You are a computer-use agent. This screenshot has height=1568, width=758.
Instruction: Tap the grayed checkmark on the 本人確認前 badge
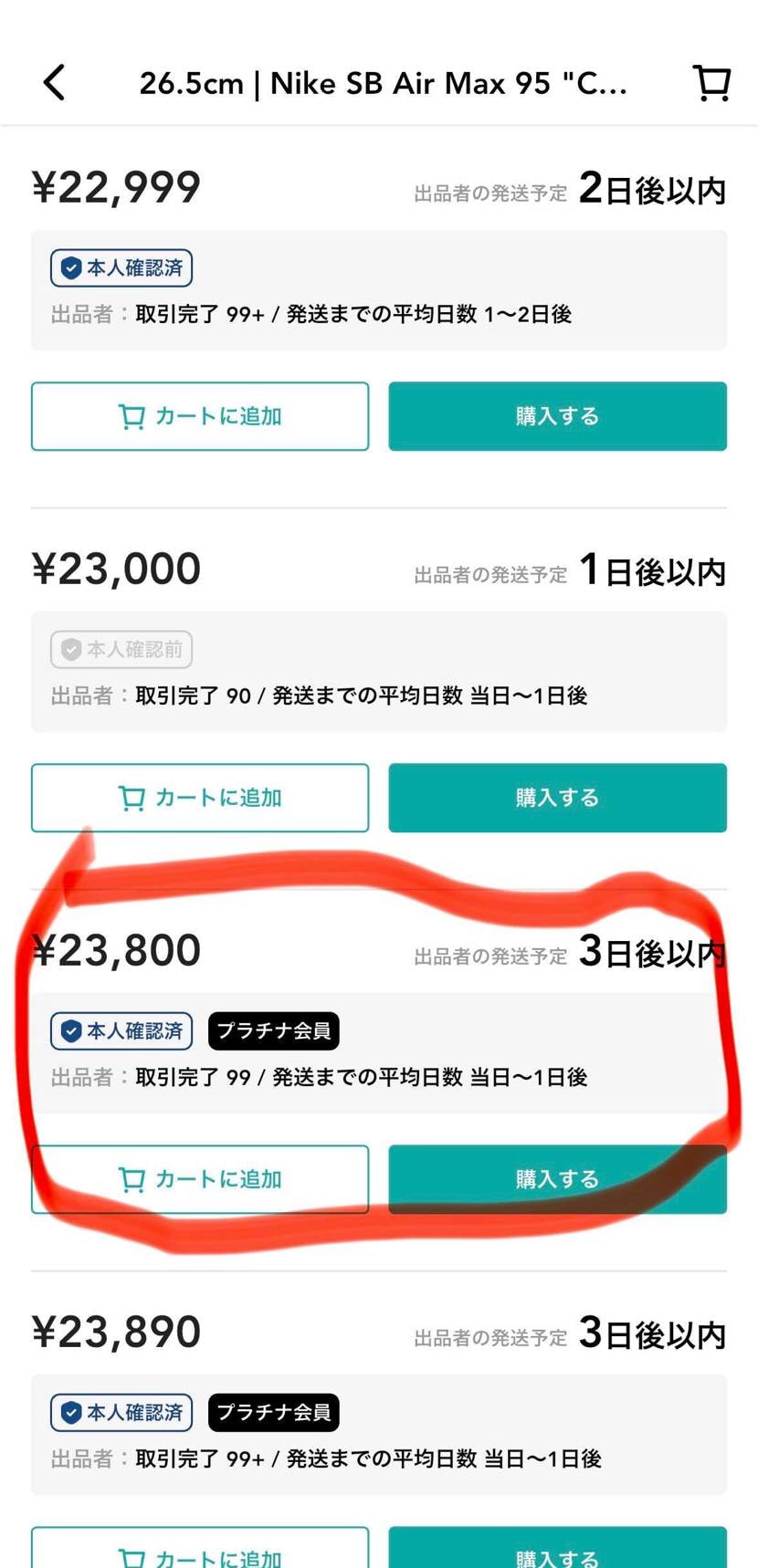point(70,649)
